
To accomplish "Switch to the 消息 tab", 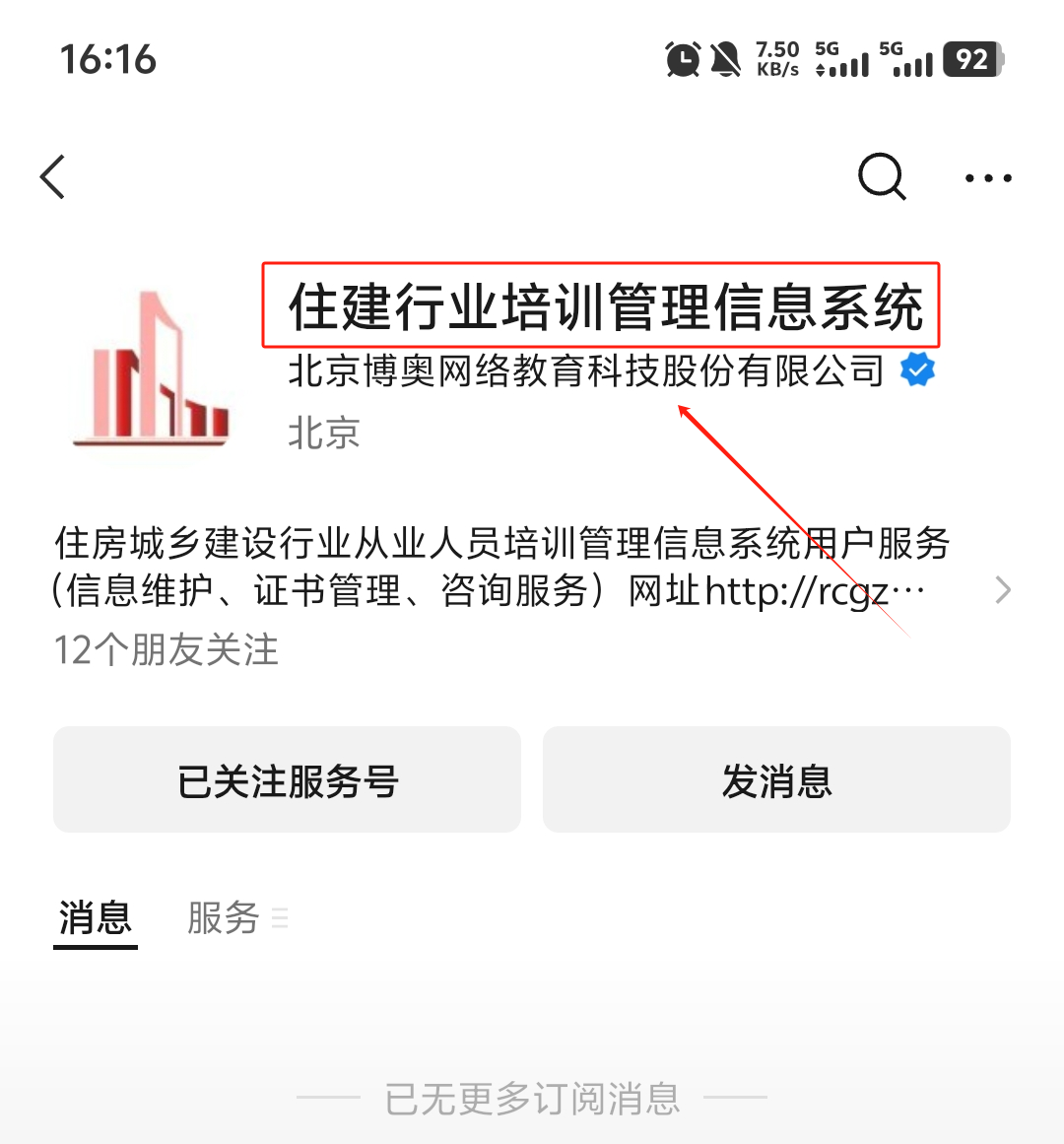I will click(x=96, y=917).
